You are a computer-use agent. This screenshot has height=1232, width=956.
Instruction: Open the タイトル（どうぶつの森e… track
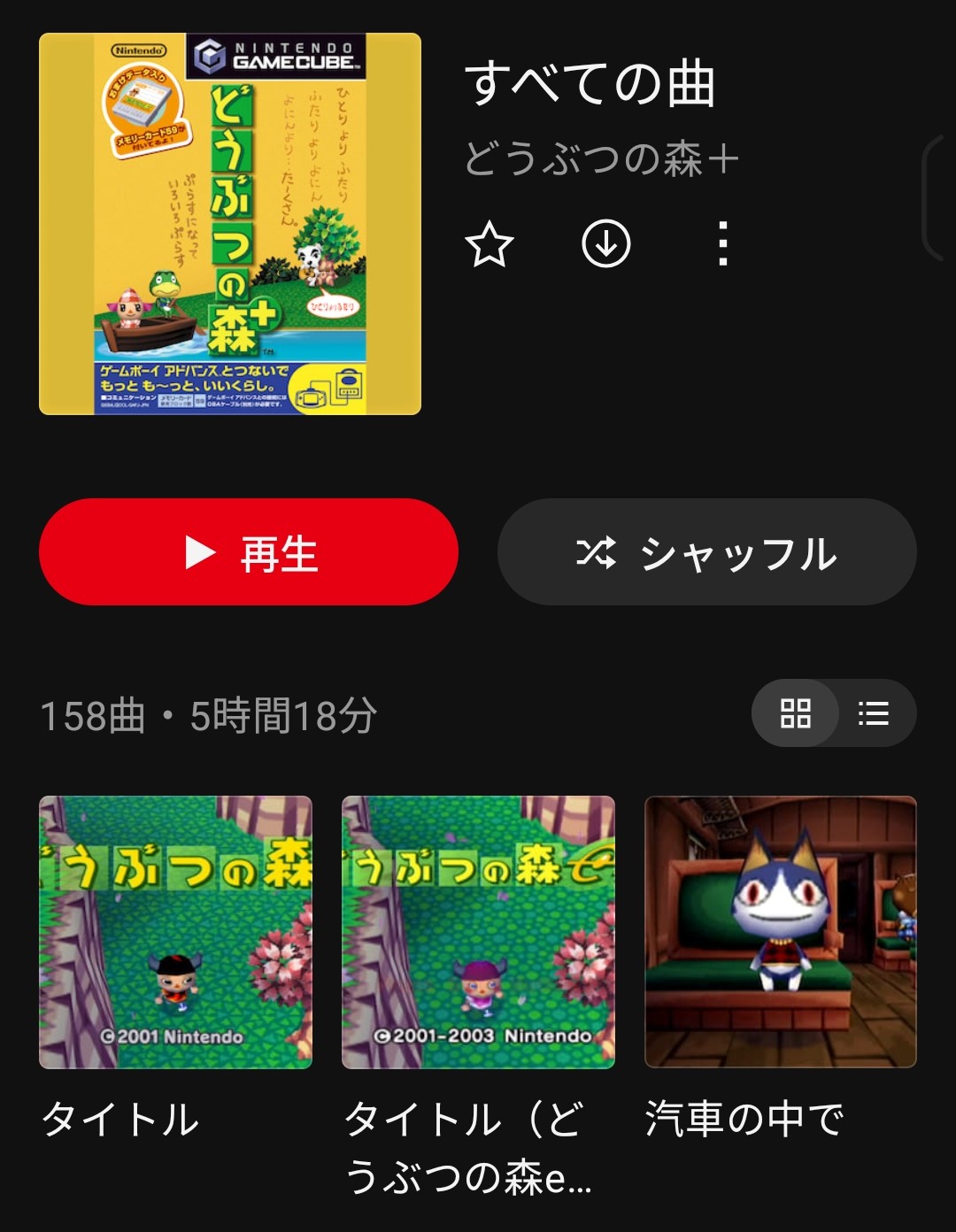478,933
